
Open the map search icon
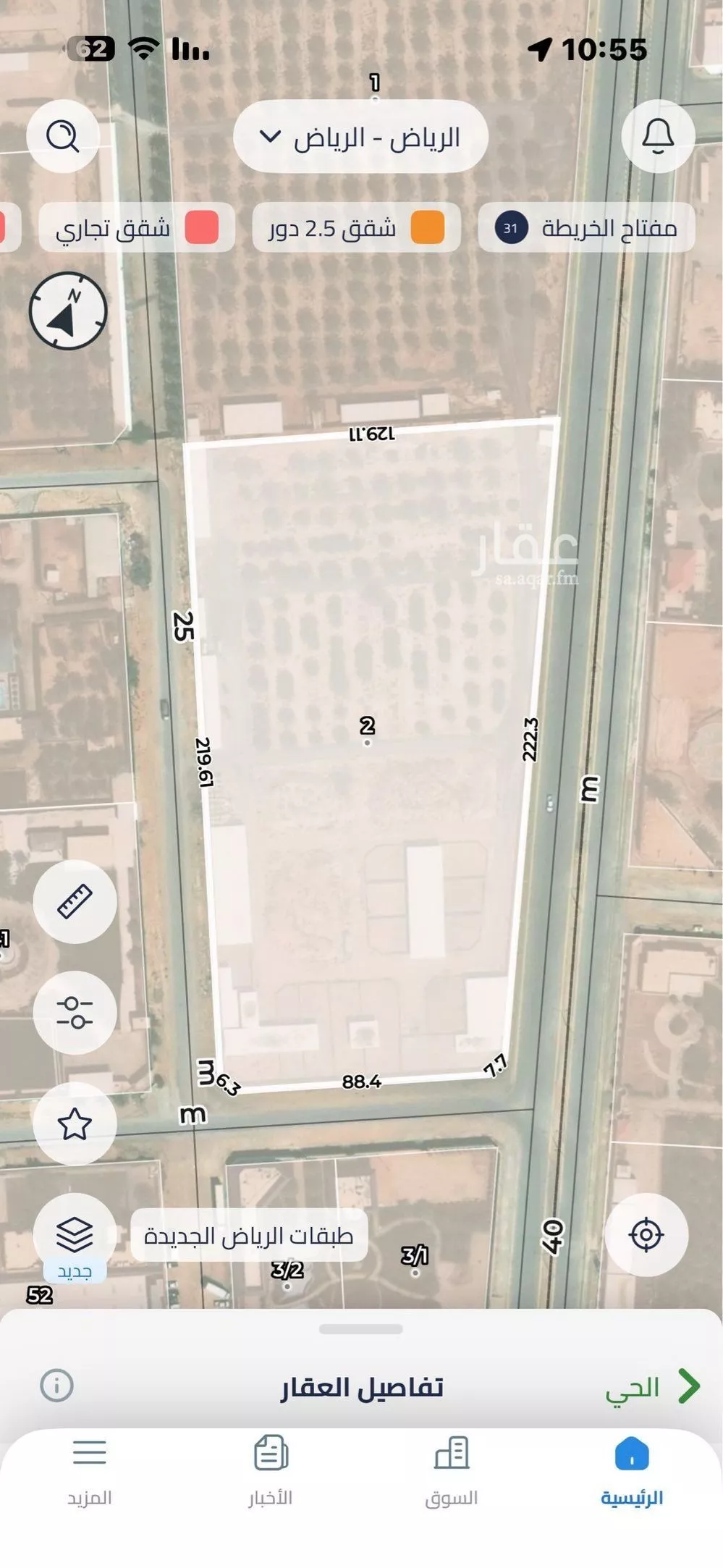coord(63,136)
